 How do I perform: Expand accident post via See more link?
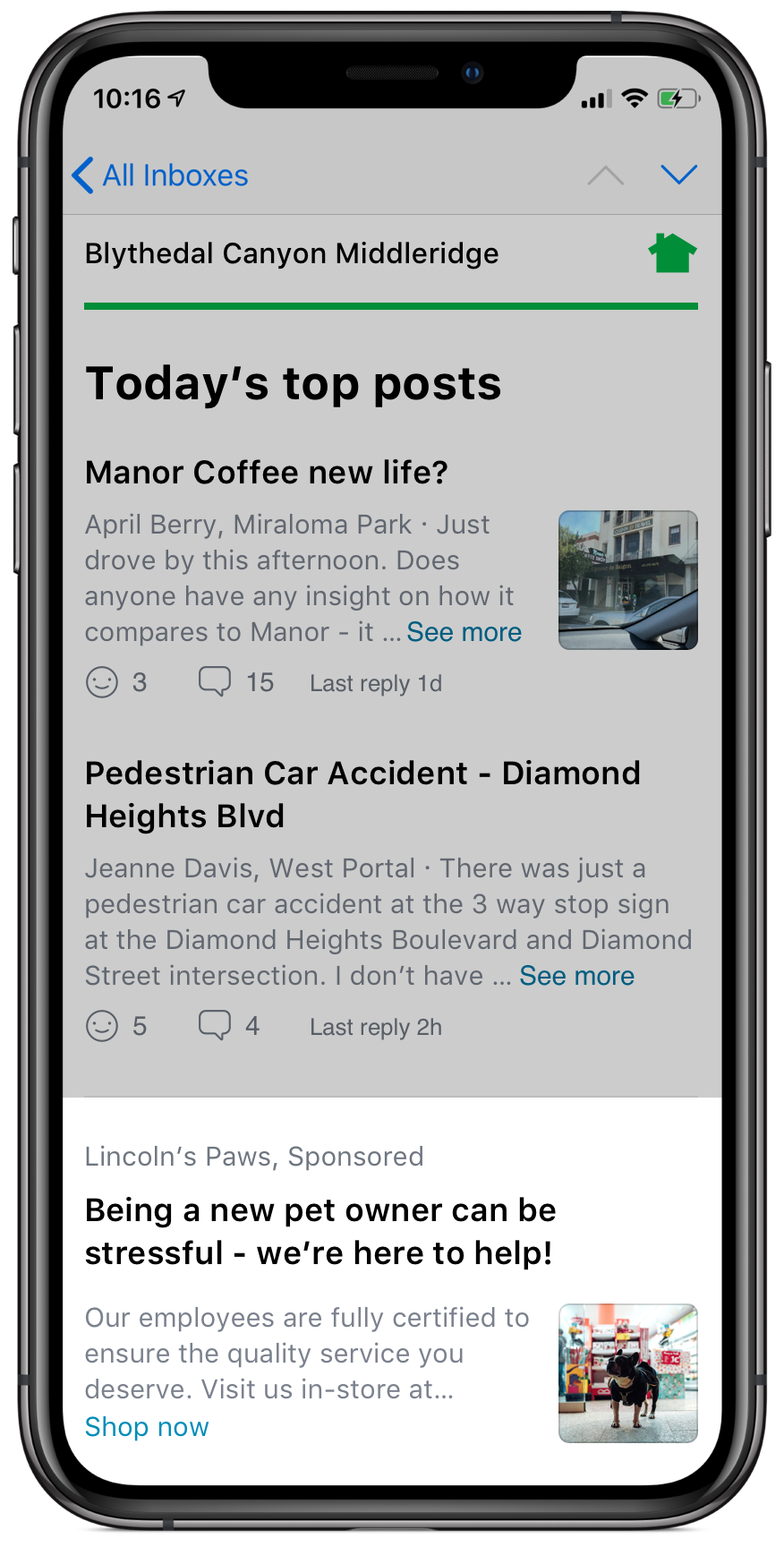pos(576,976)
